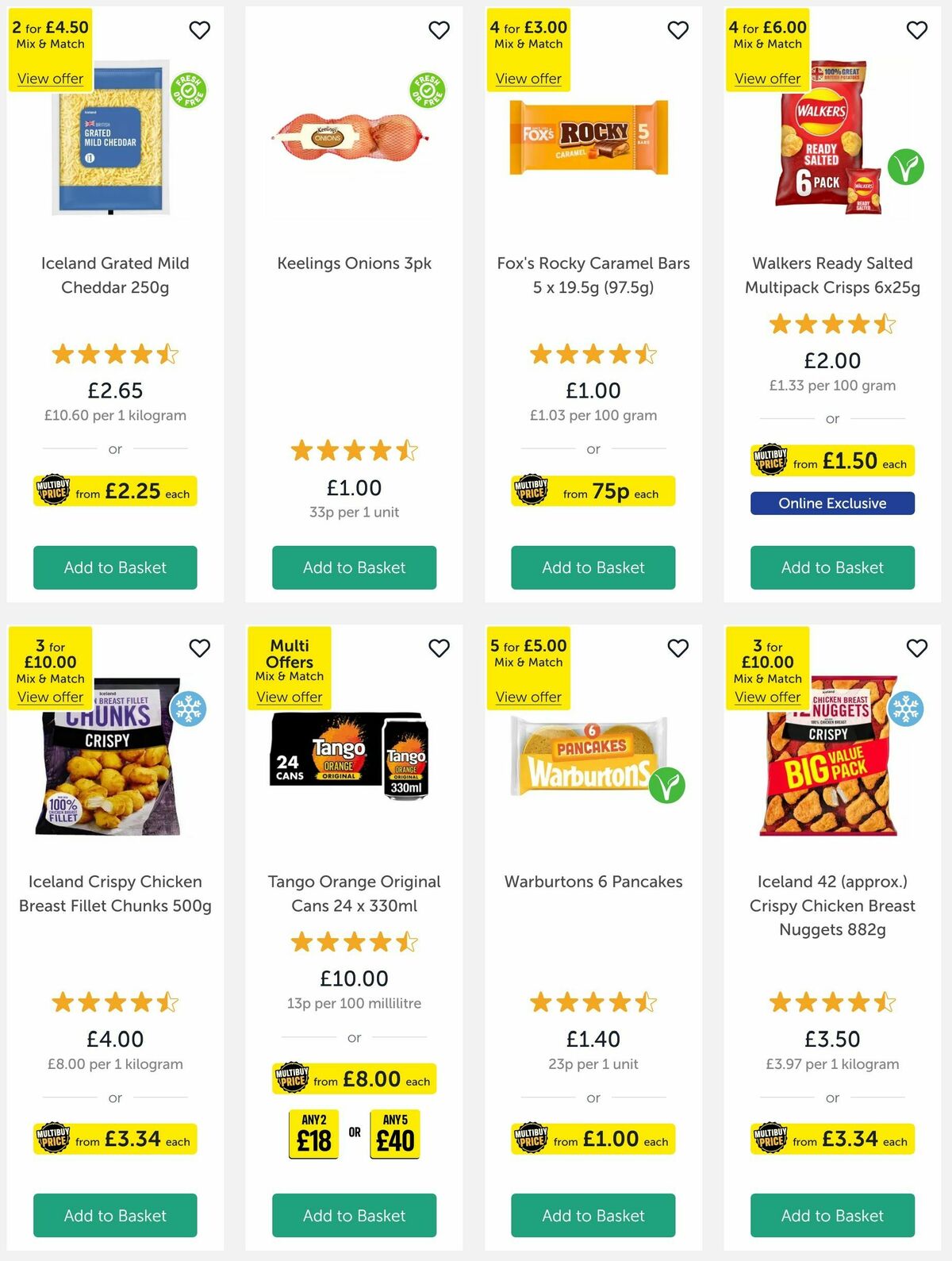Favourite the Iceland Crispy Chicken Breast Fillet Chunks
952x1261 pixels.
[199, 648]
